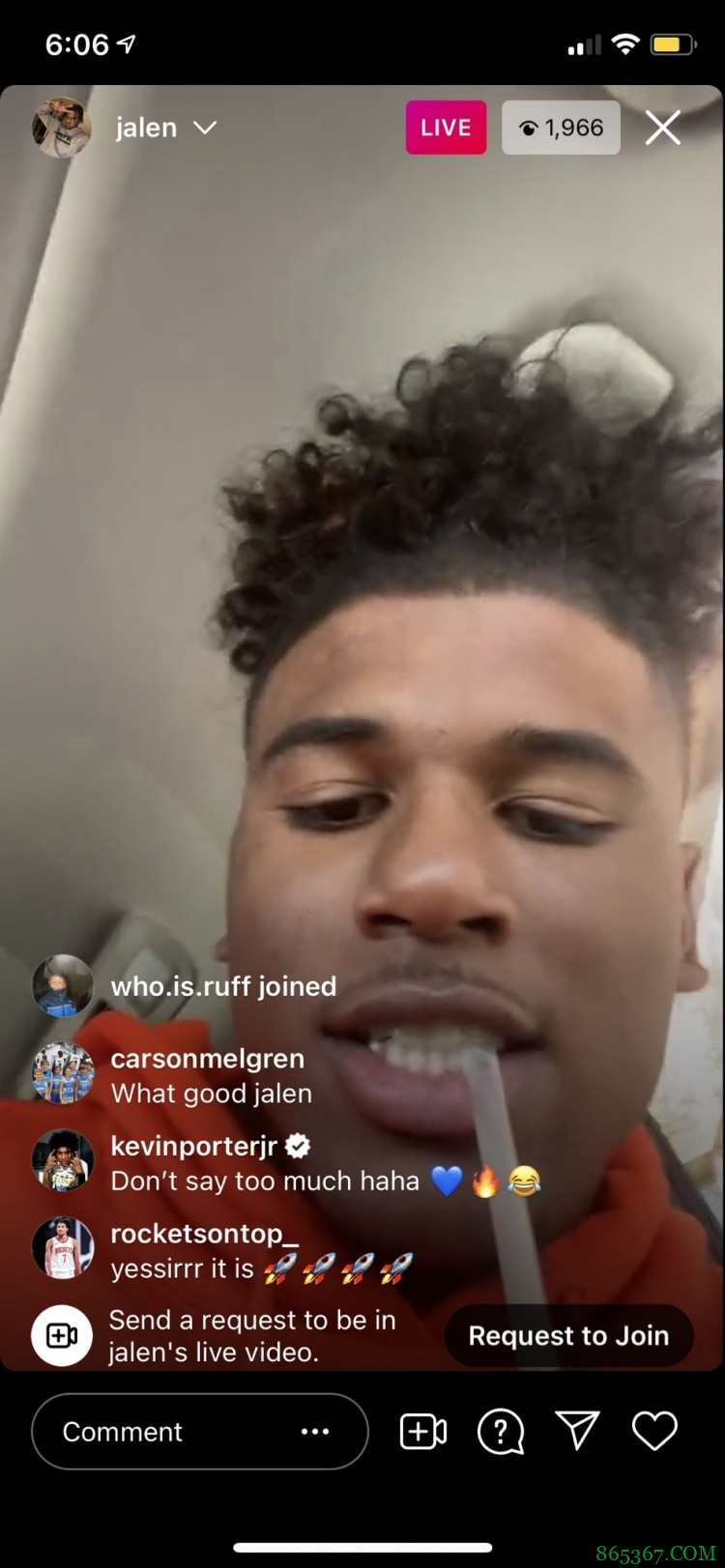Image resolution: width=725 pixels, height=1568 pixels.
Task: View rocketsontop_ comment profile
Action: [63, 1248]
